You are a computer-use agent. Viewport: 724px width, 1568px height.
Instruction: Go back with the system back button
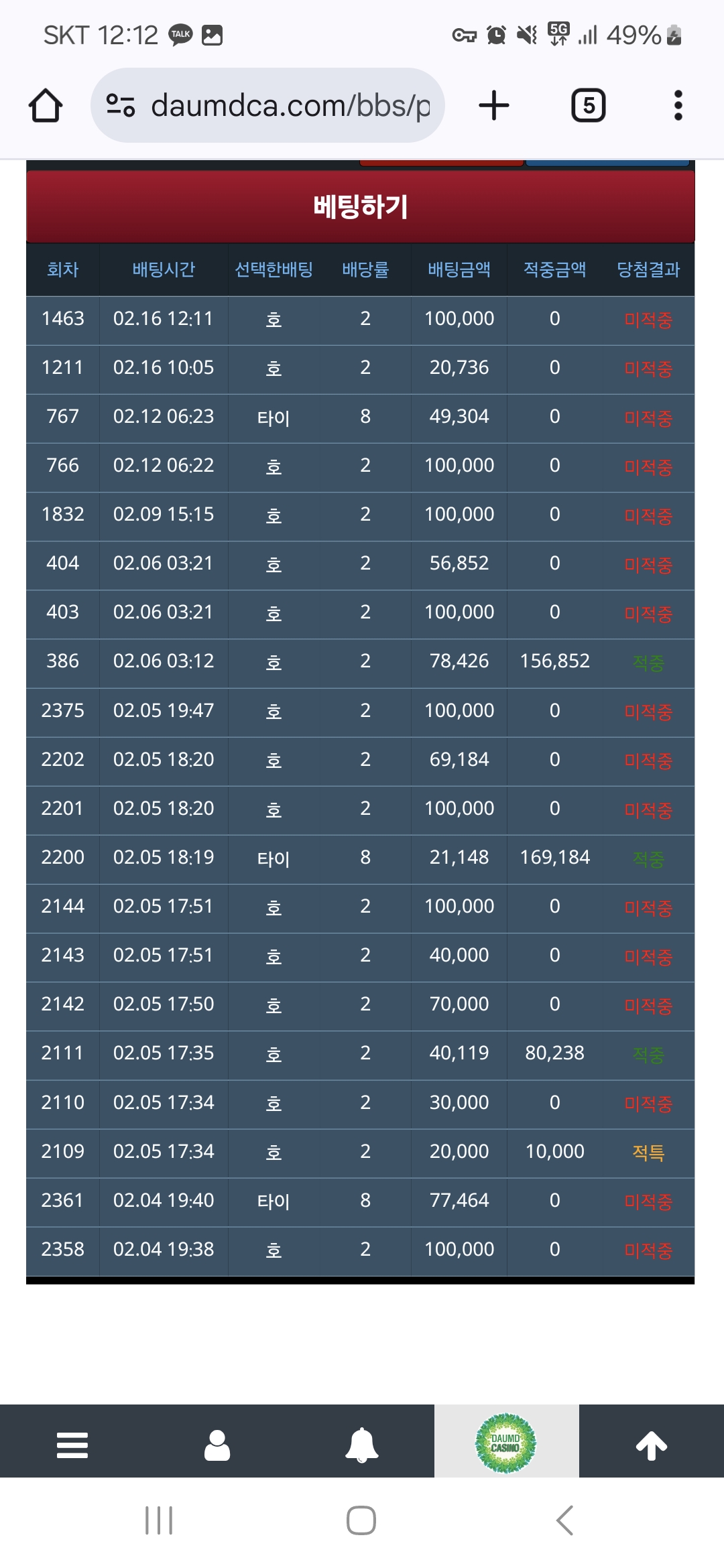565,1520
